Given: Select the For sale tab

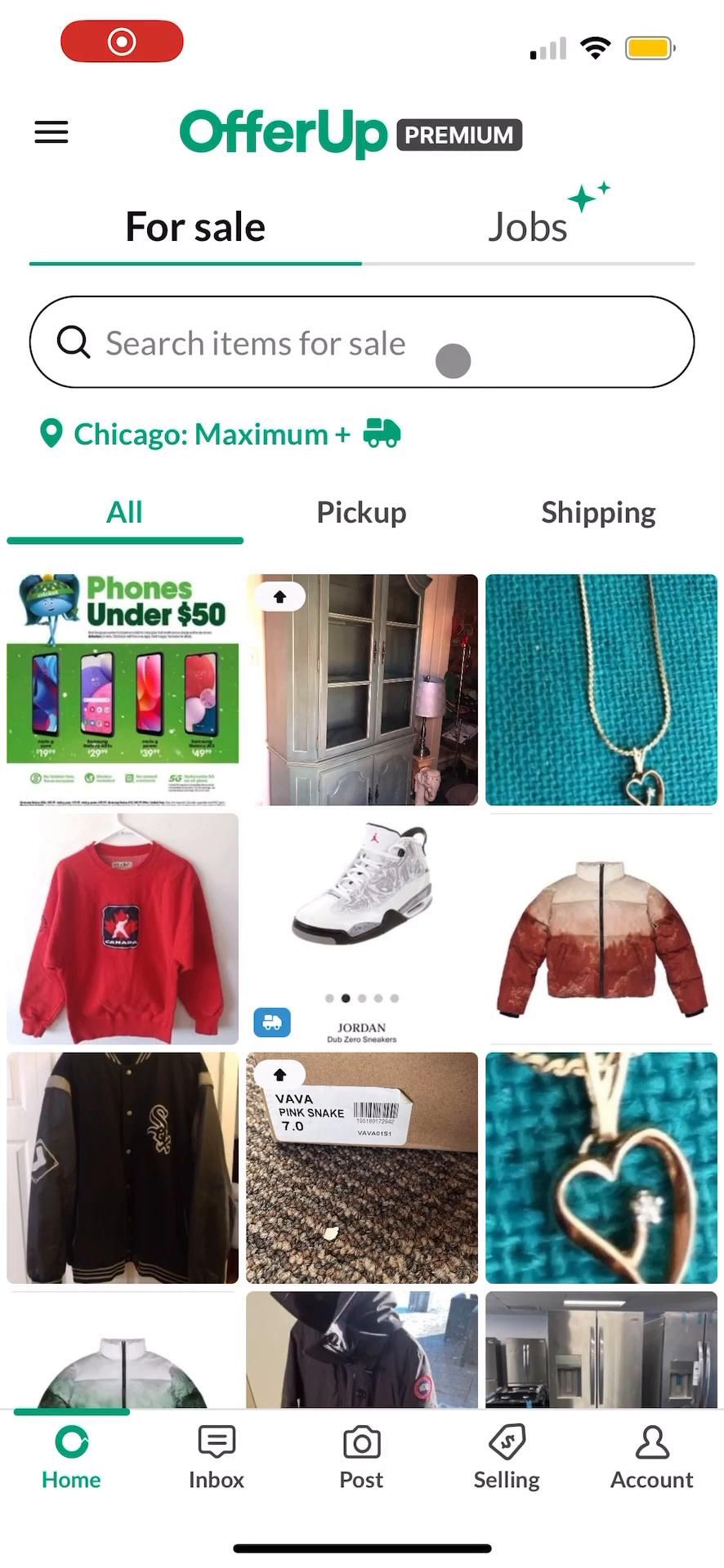Looking at the screenshot, I should point(195,227).
